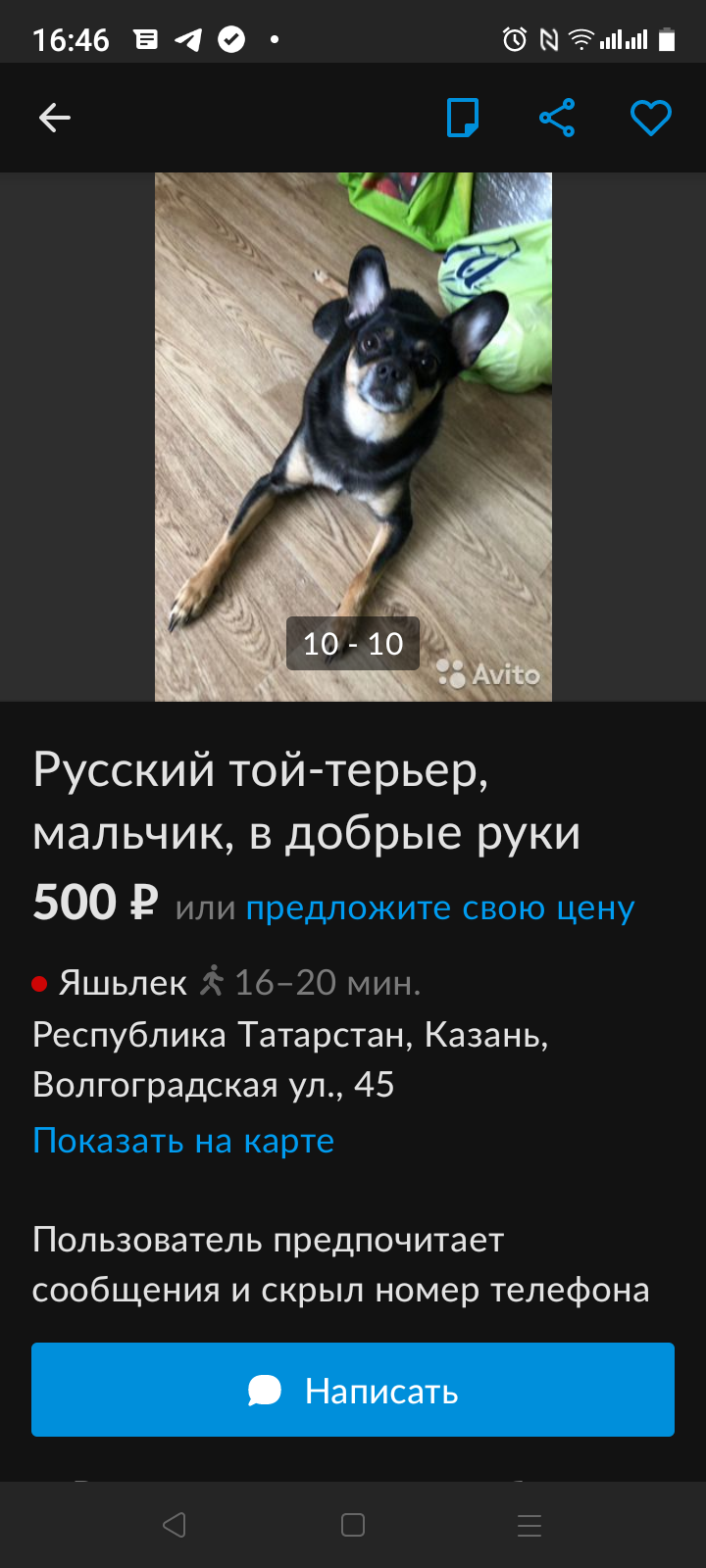
Task: Share this dog listing
Action: (557, 119)
